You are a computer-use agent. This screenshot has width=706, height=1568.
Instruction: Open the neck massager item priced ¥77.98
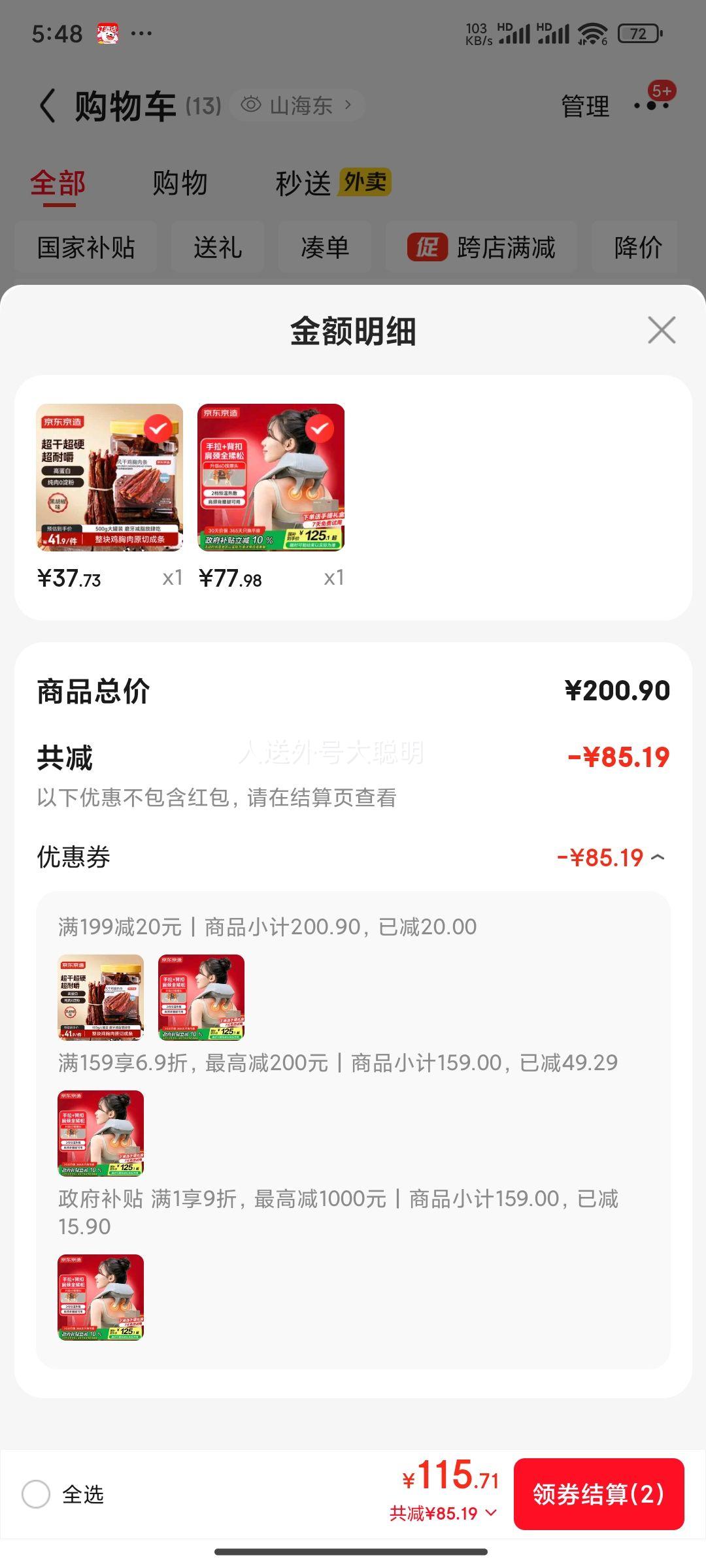[x=271, y=478]
